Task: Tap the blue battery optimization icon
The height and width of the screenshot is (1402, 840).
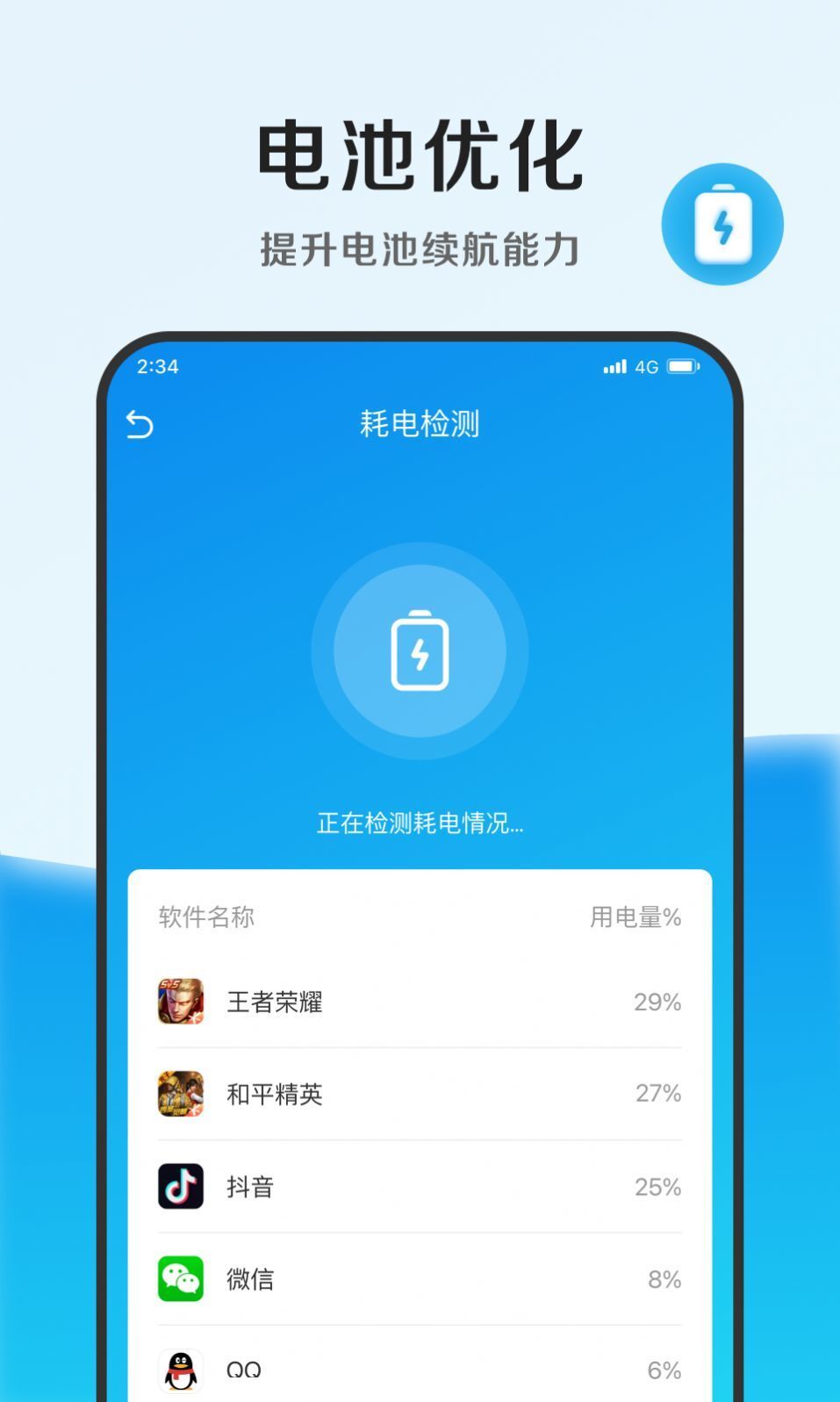Action: 722,225
